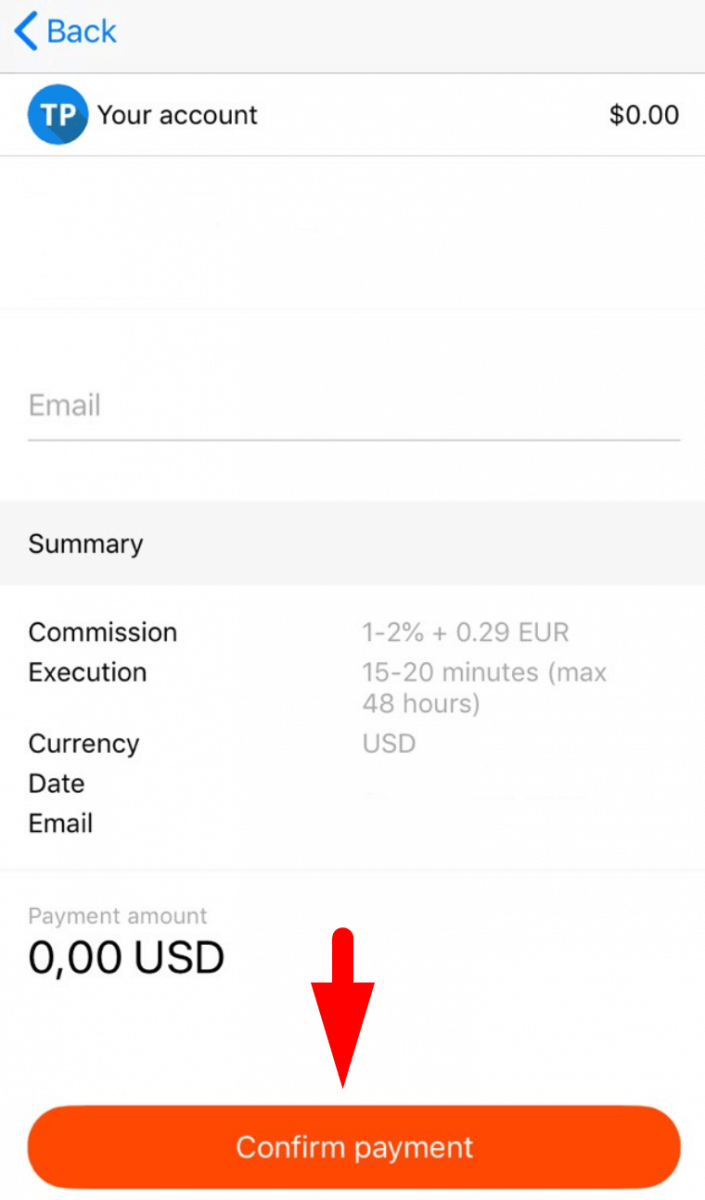Confirm the payment
705x1200 pixels.
click(353, 1147)
